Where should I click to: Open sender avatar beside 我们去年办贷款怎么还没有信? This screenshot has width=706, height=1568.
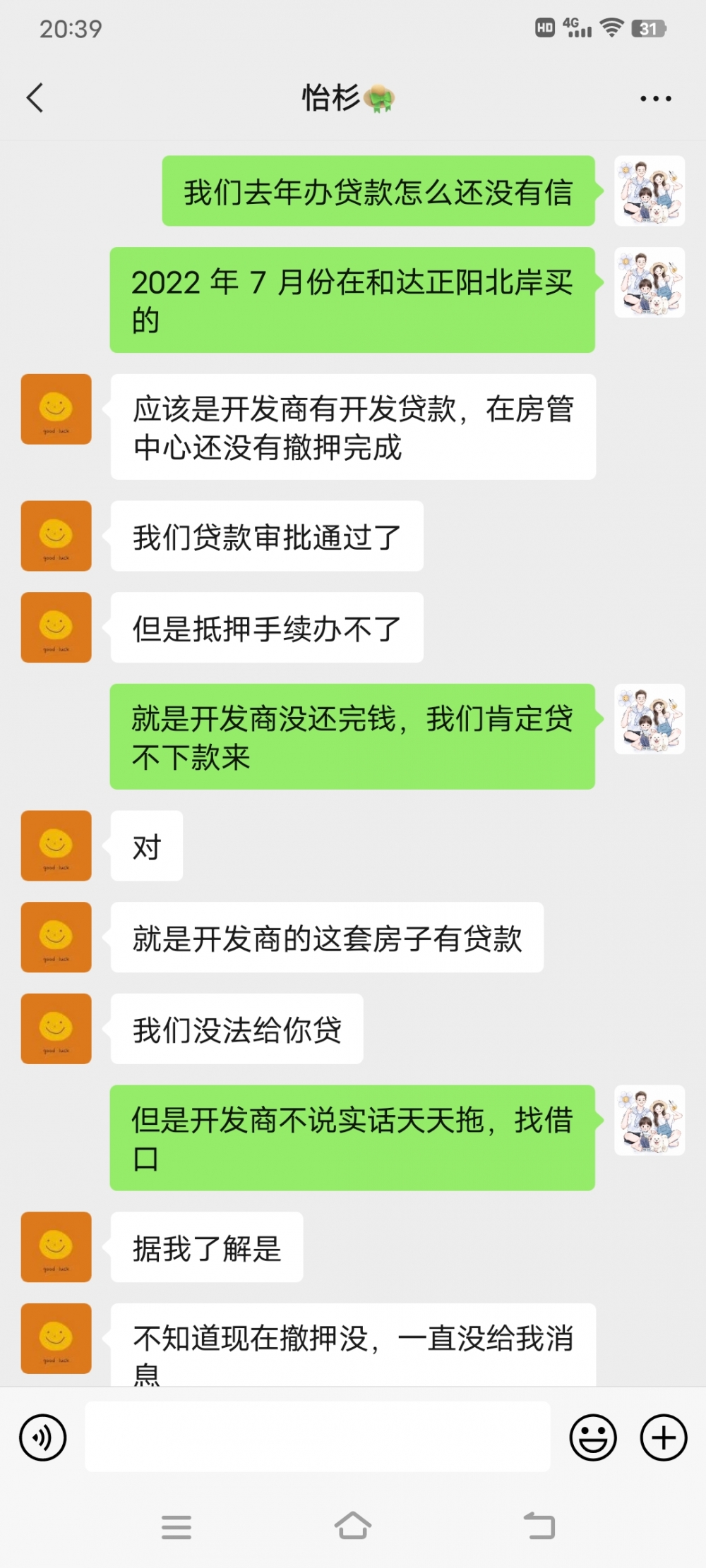coord(649,191)
